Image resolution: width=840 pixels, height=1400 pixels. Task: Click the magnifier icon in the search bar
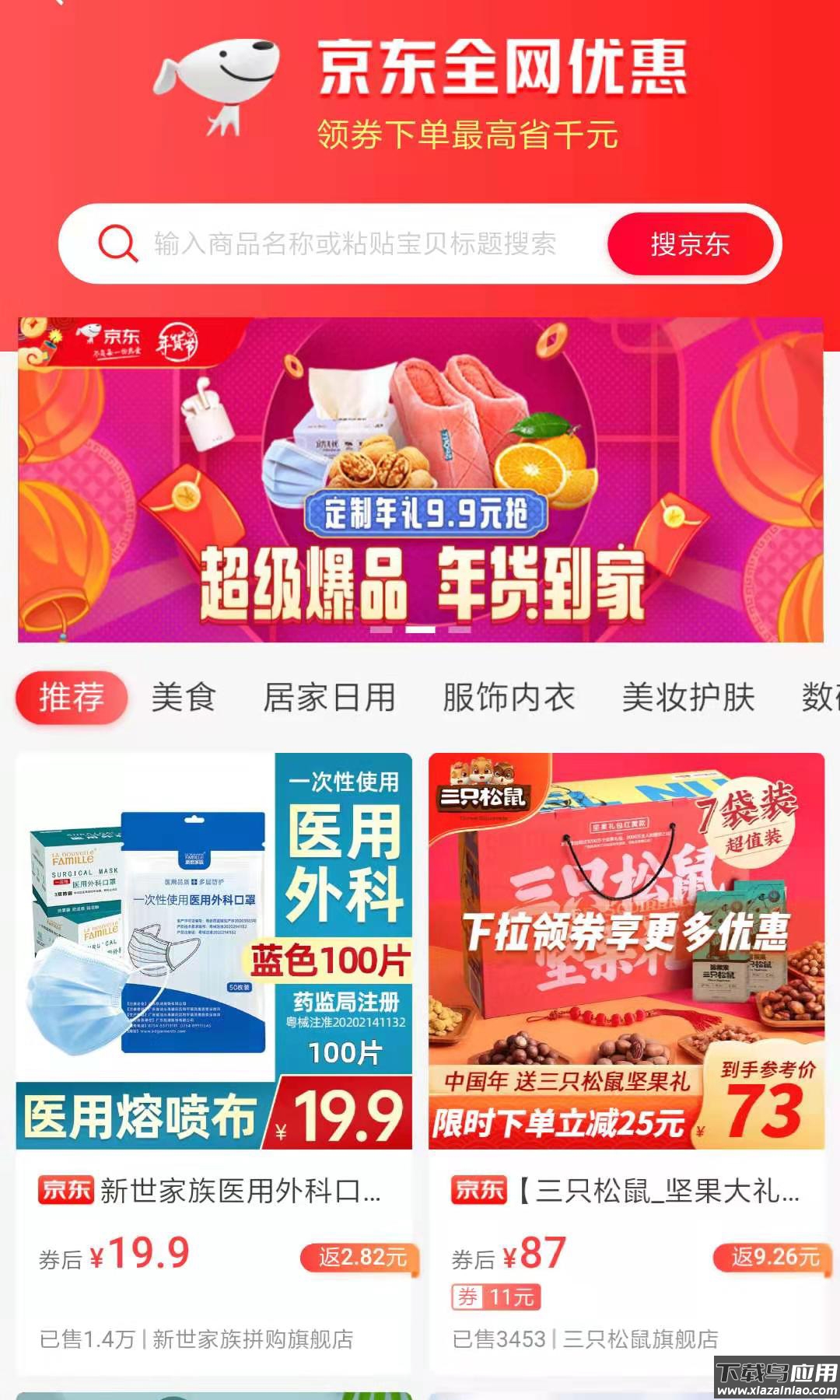click(x=117, y=243)
